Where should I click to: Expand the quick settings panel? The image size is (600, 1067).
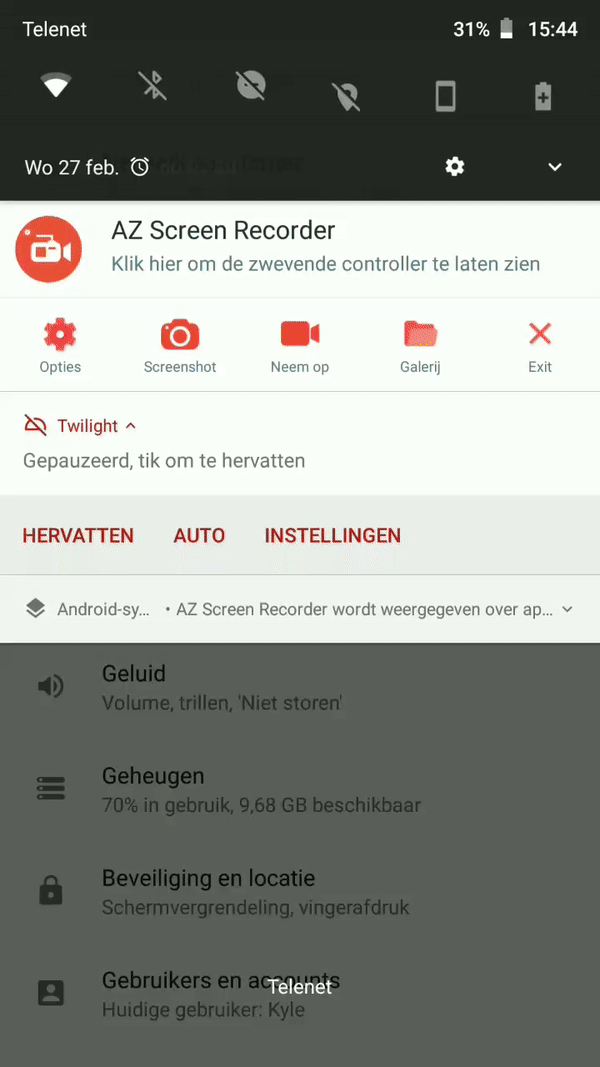click(555, 167)
